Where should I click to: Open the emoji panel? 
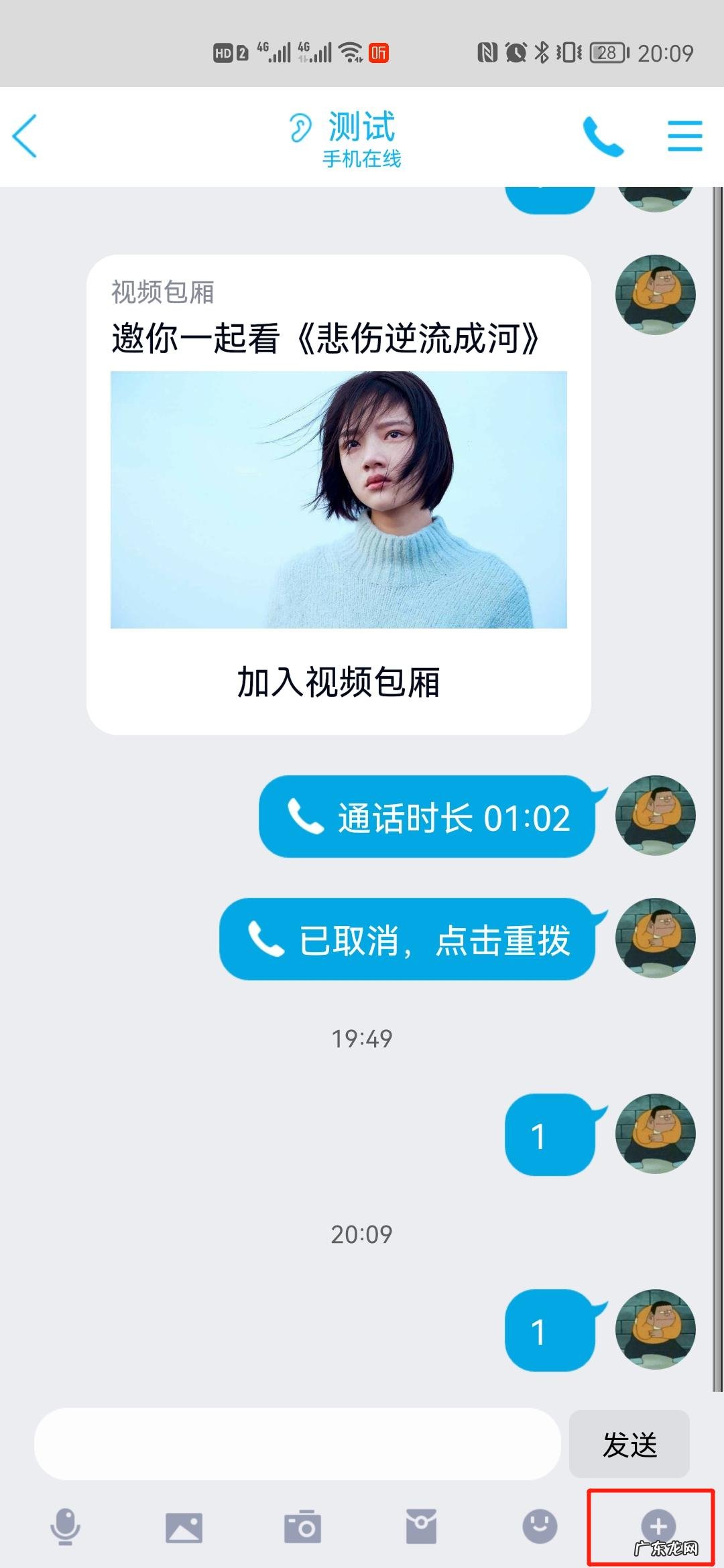click(x=540, y=1526)
